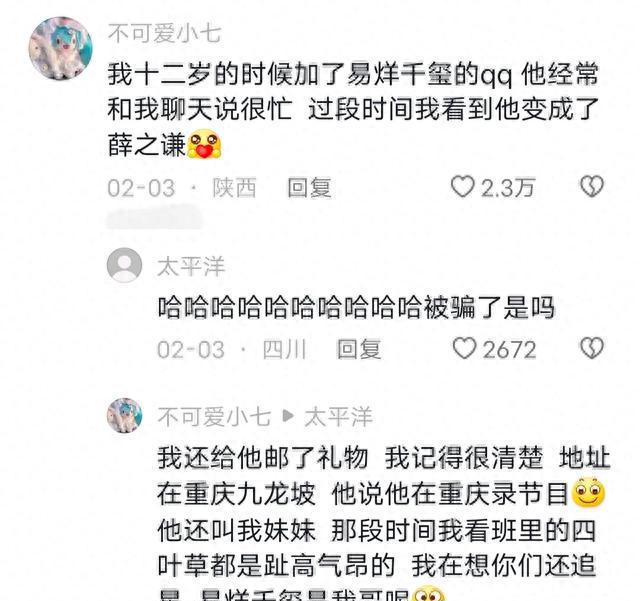The image size is (640, 601).
Task: Dislike 太平洋's reply
Action: coord(593,347)
